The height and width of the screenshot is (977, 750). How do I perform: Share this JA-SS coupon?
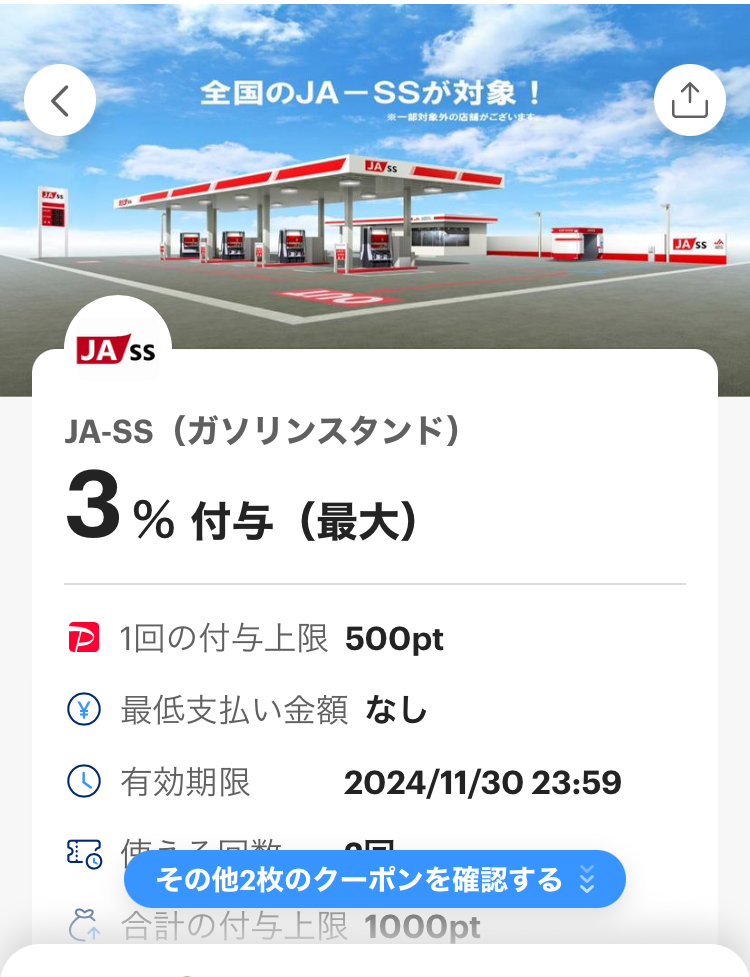[x=690, y=100]
